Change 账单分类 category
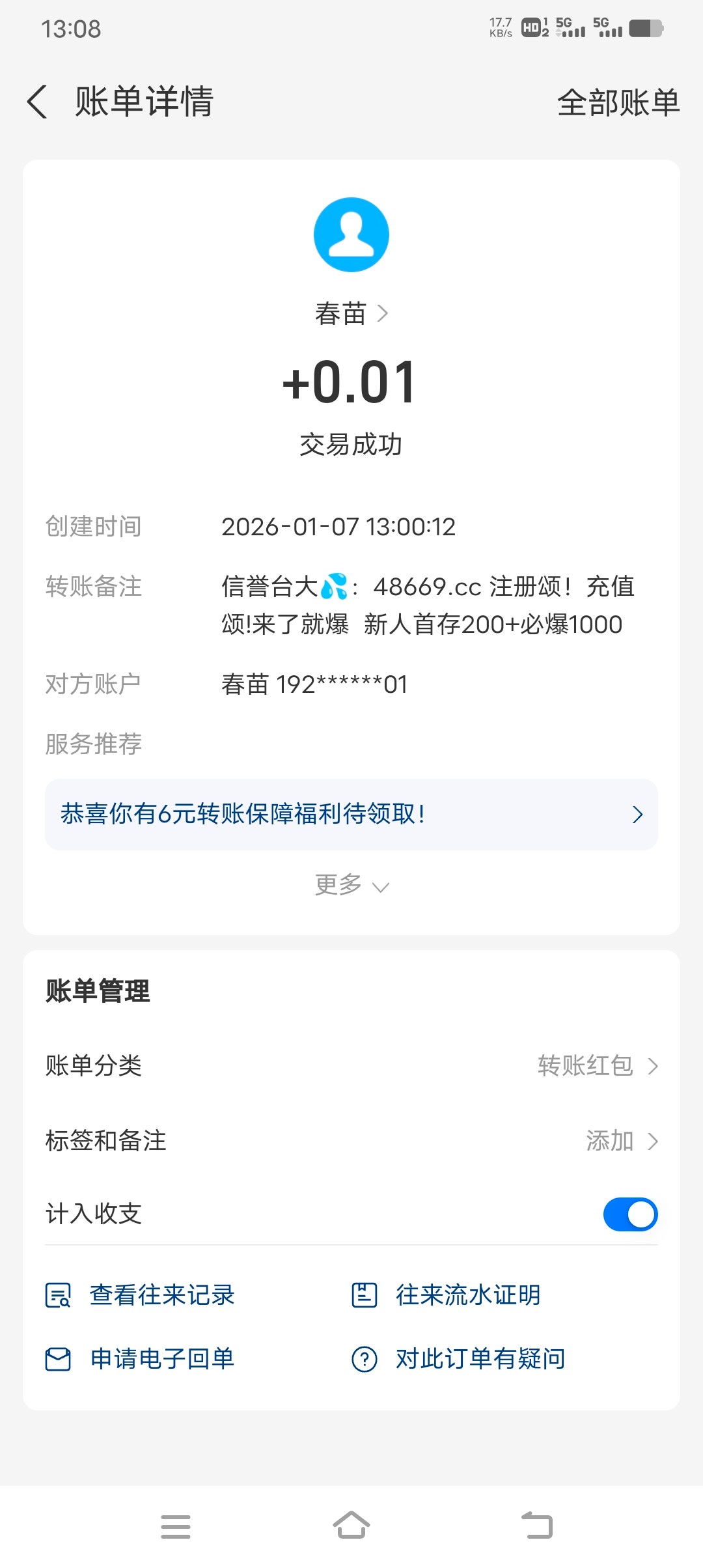 coord(597,1066)
